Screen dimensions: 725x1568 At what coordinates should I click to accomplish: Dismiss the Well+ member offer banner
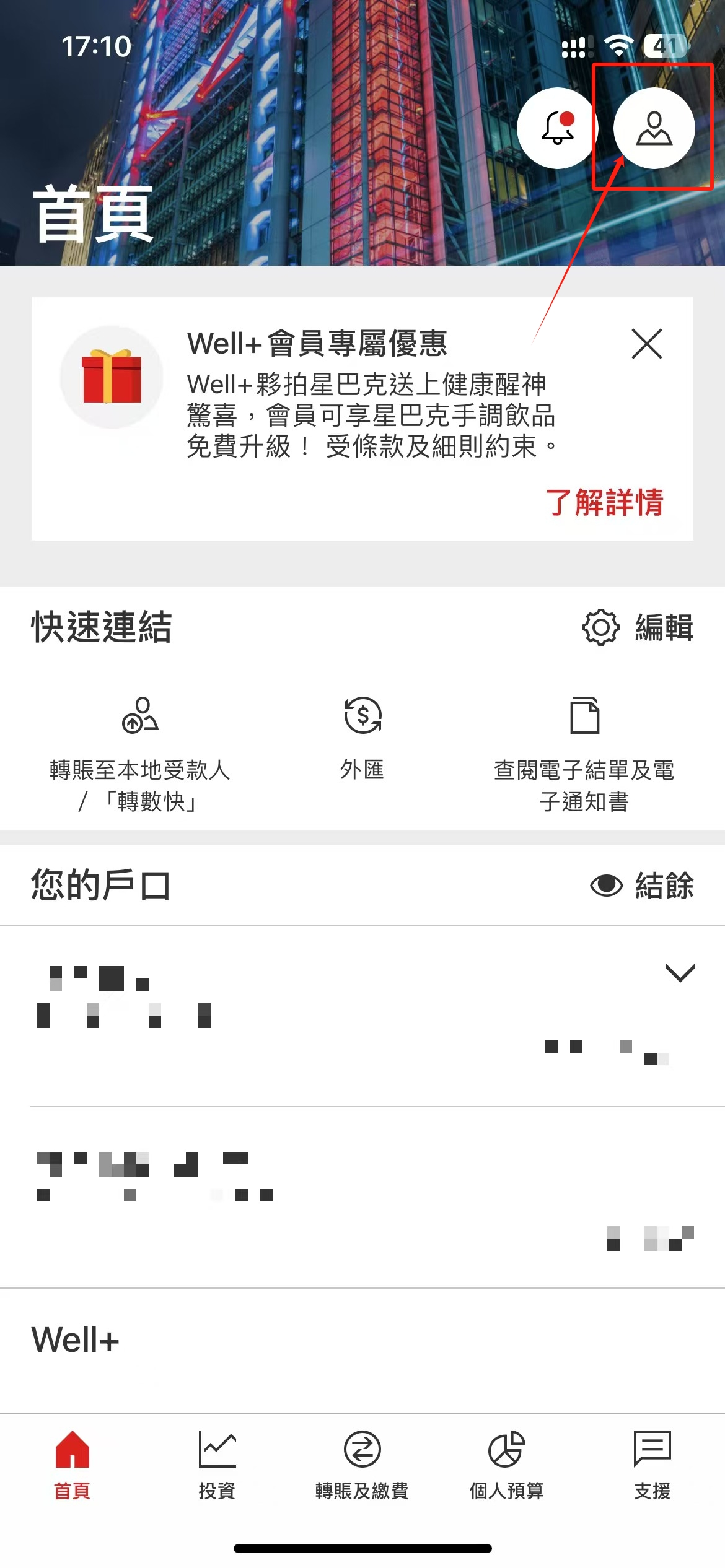click(646, 344)
